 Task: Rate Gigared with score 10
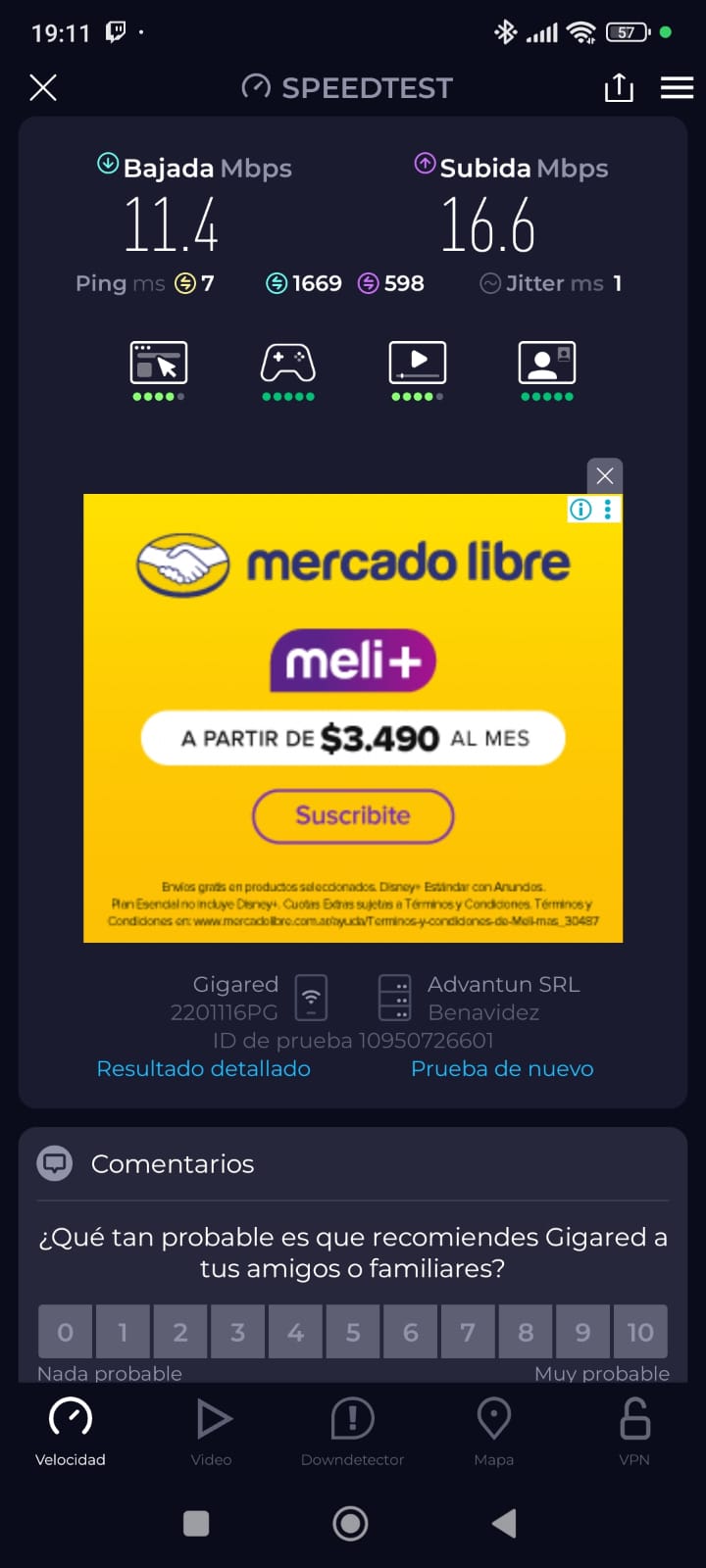[640, 1332]
